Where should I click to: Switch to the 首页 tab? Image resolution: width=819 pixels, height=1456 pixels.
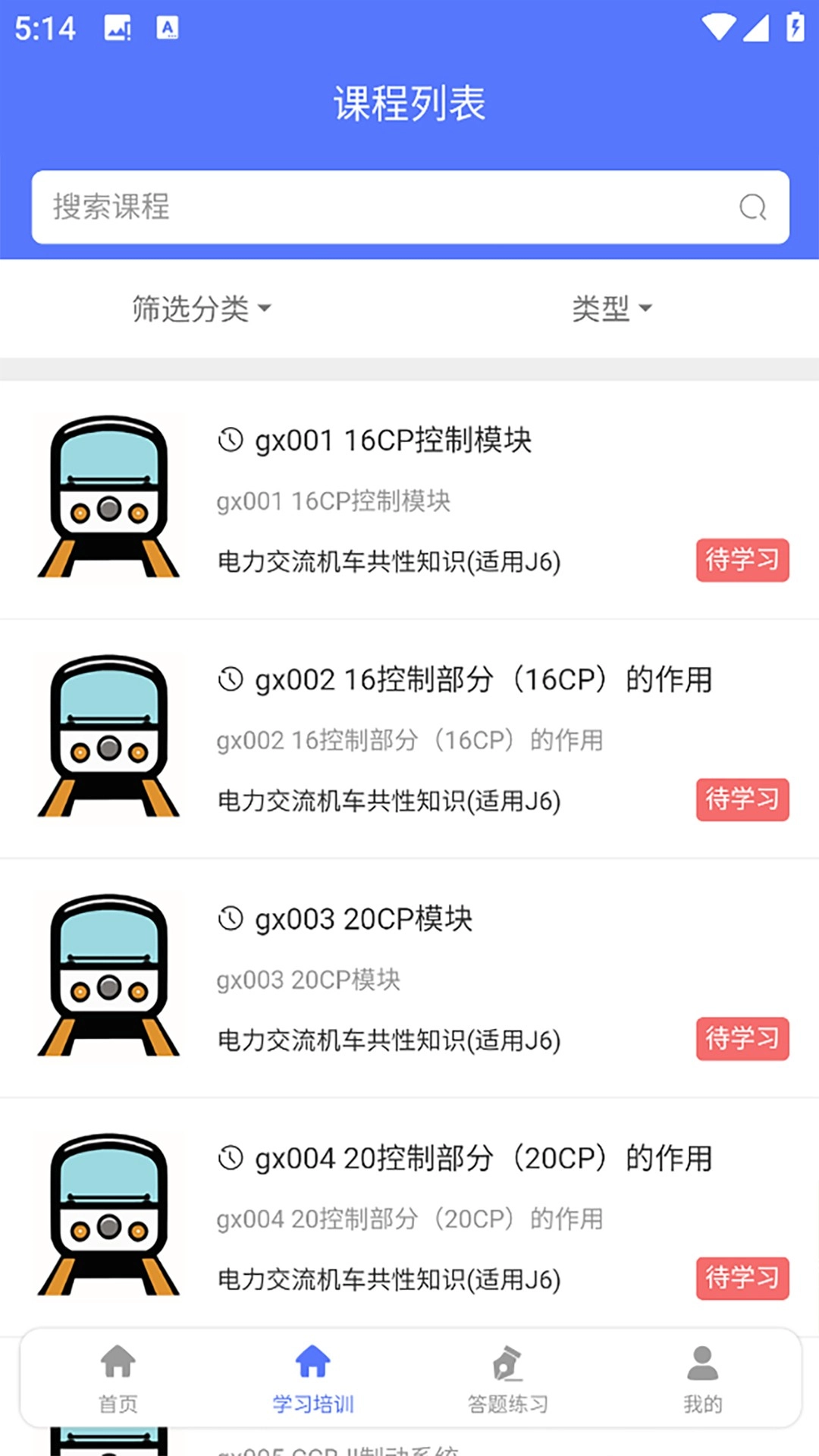point(118,1380)
